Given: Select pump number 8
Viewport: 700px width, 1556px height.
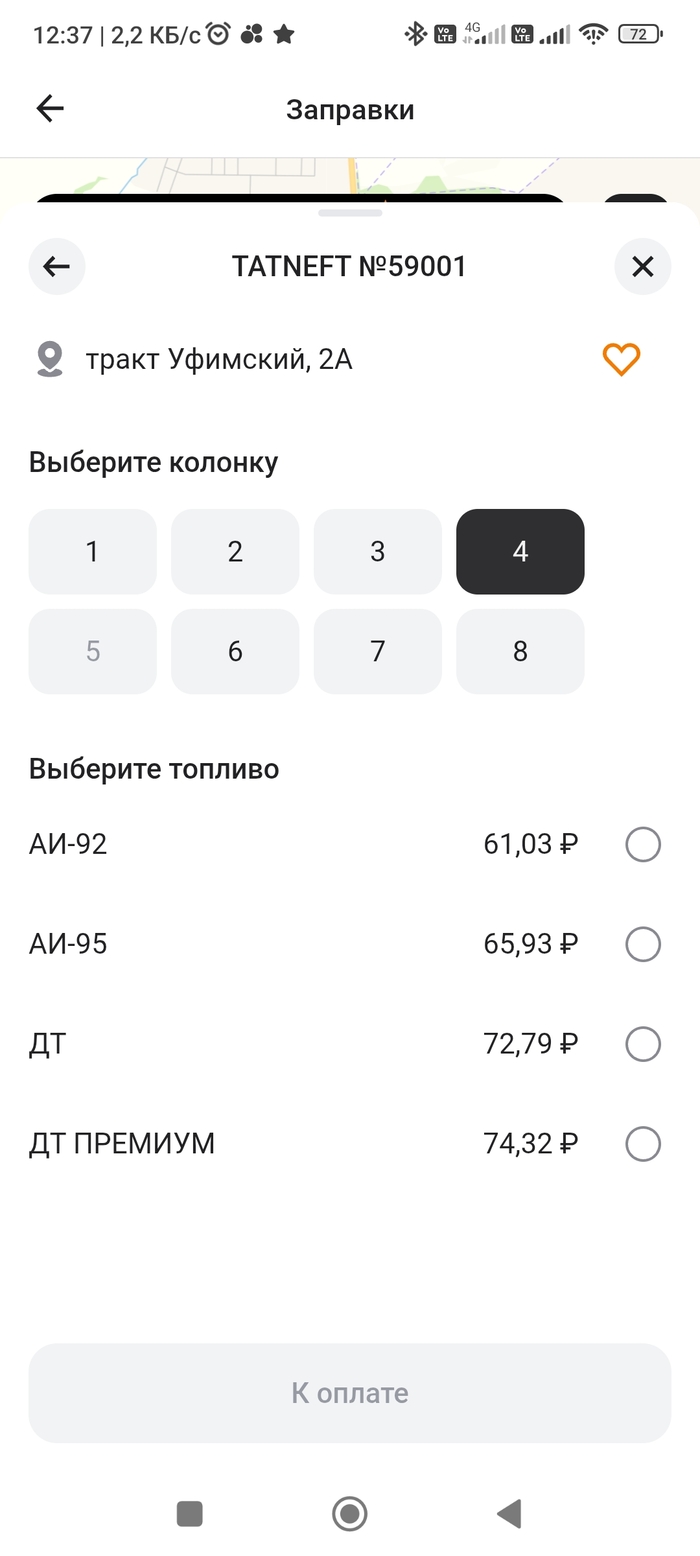Looking at the screenshot, I should 520,652.
